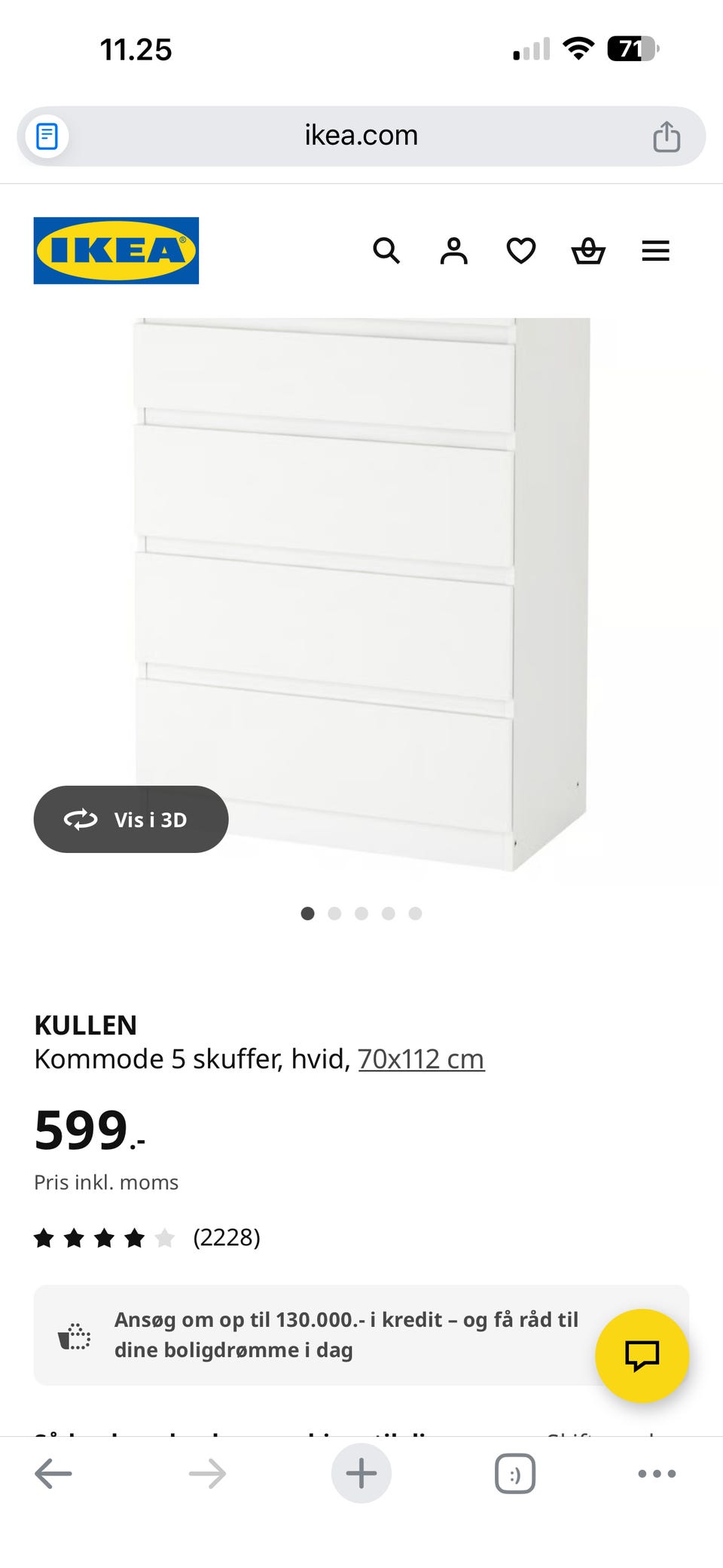Image resolution: width=723 pixels, height=1568 pixels.
Task: Go to IKEA homepage via logo
Action: (116, 251)
